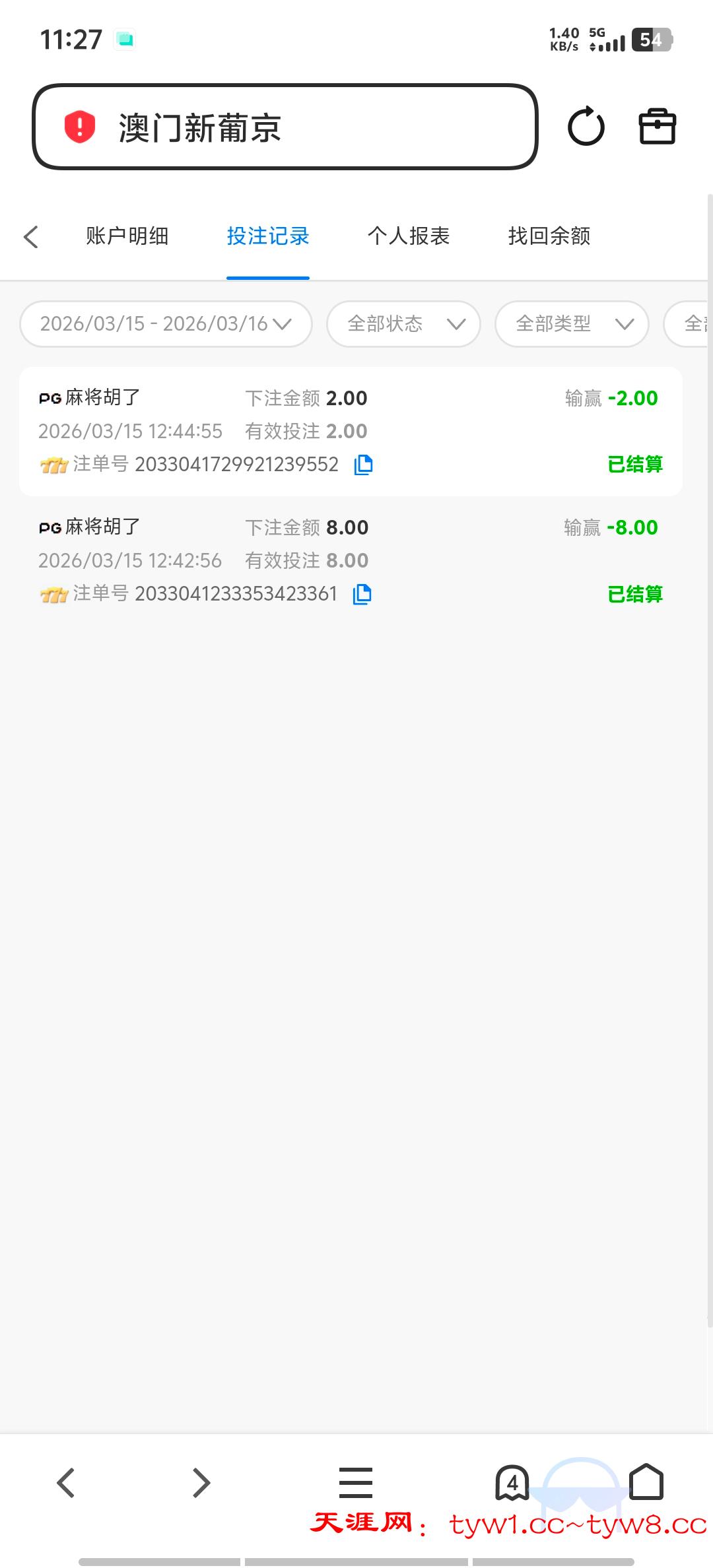Go back in browser bottom bar
Screen dimensions: 713x1568
point(66,1484)
